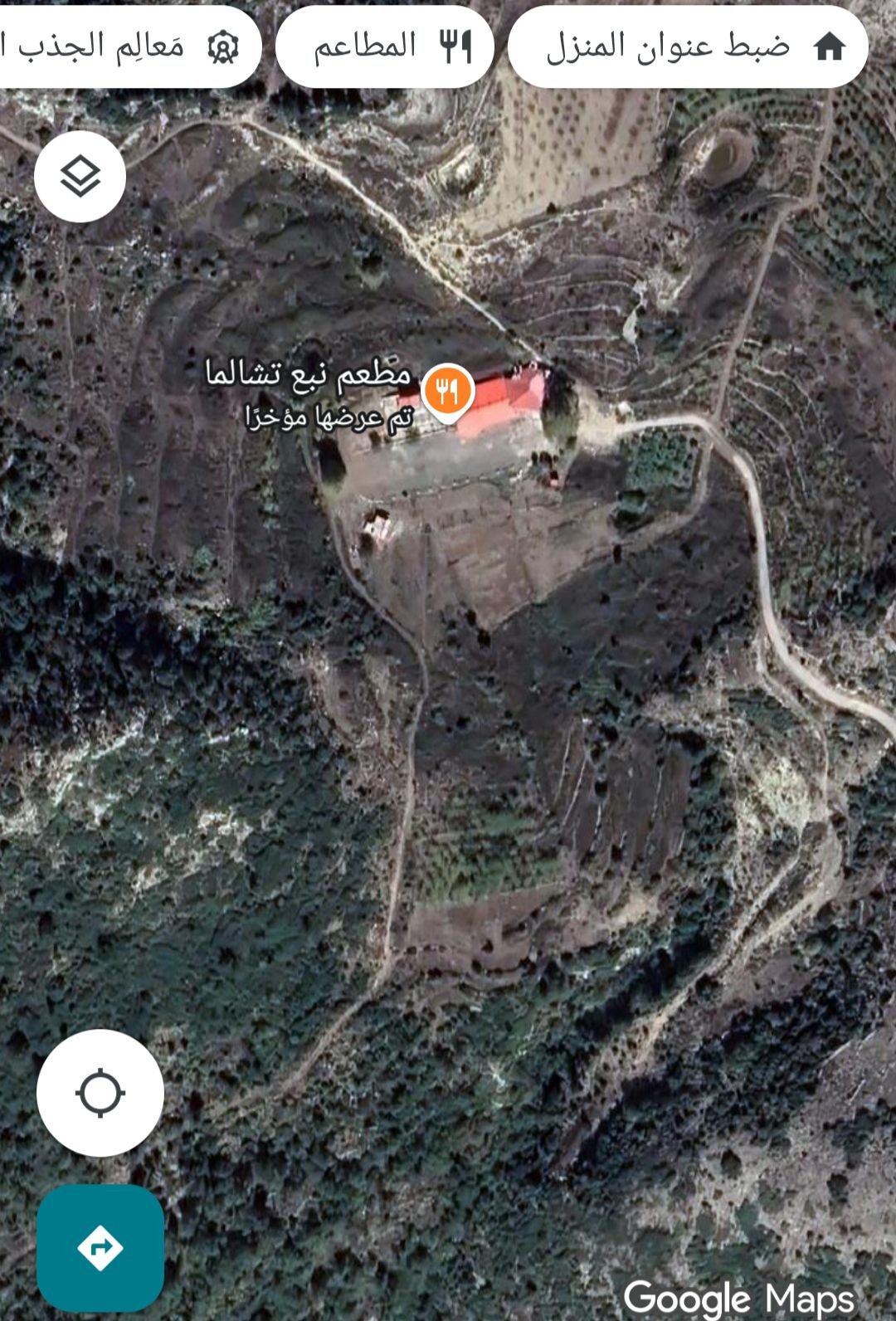Viewport: 896px width, 1321px height.
Task: Open the directions button
Action: click(100, 1247)
